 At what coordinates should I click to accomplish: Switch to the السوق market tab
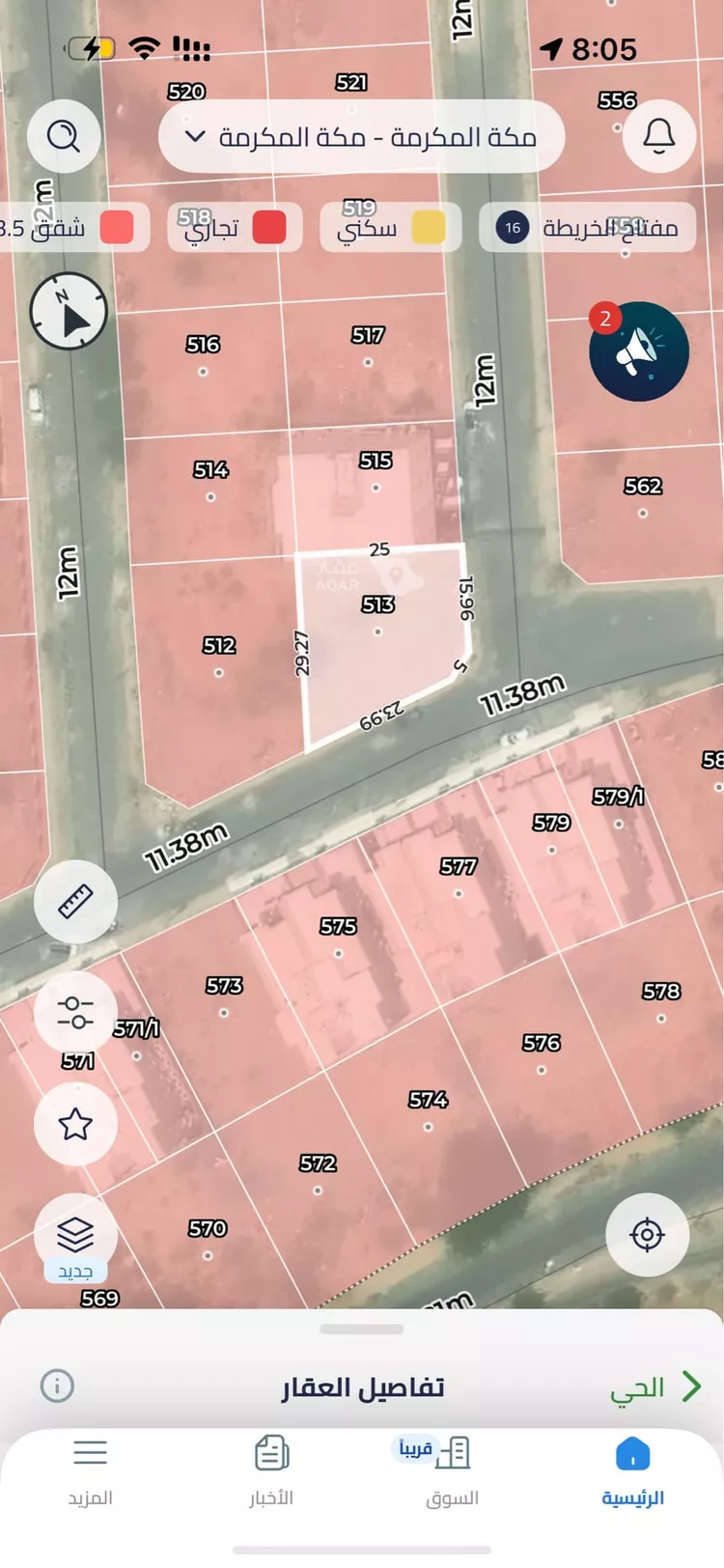coord(452,1471)
